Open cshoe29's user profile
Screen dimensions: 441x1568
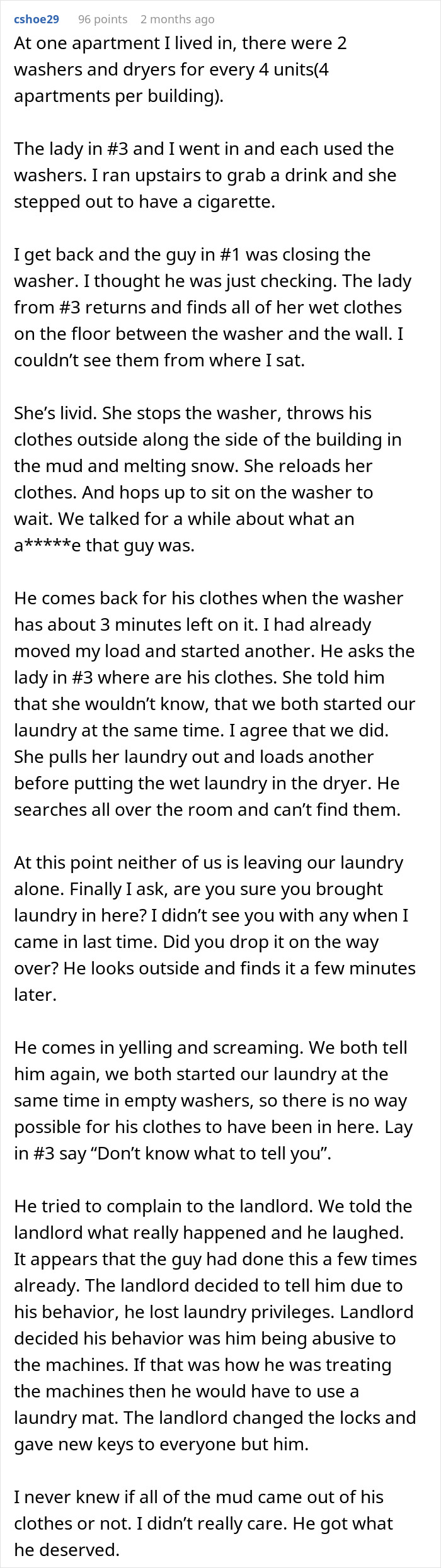(37, 19)
